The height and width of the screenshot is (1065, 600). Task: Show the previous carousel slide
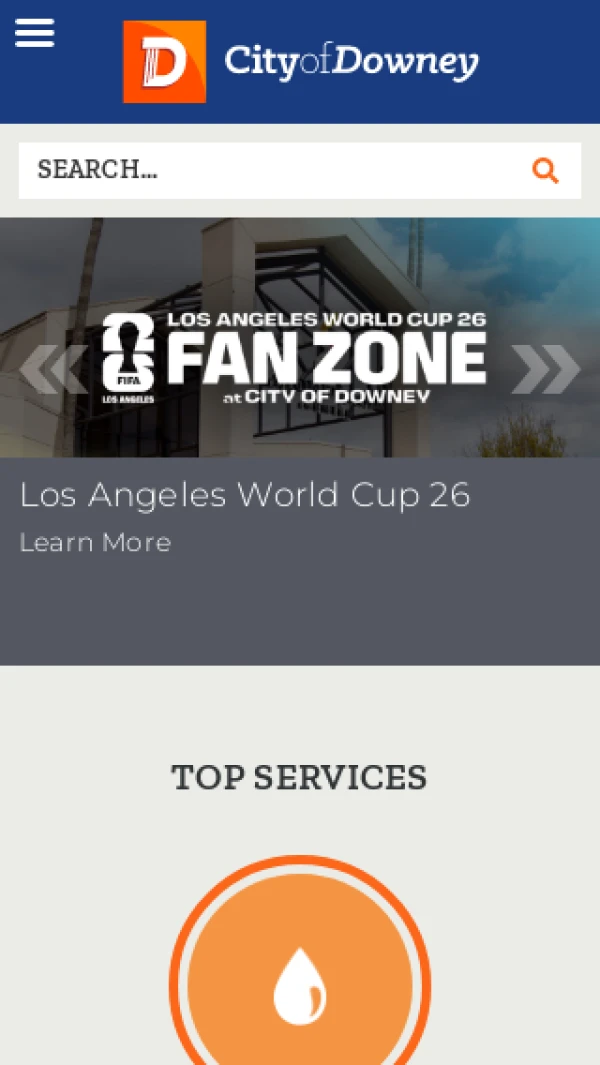tap(52, 369)
